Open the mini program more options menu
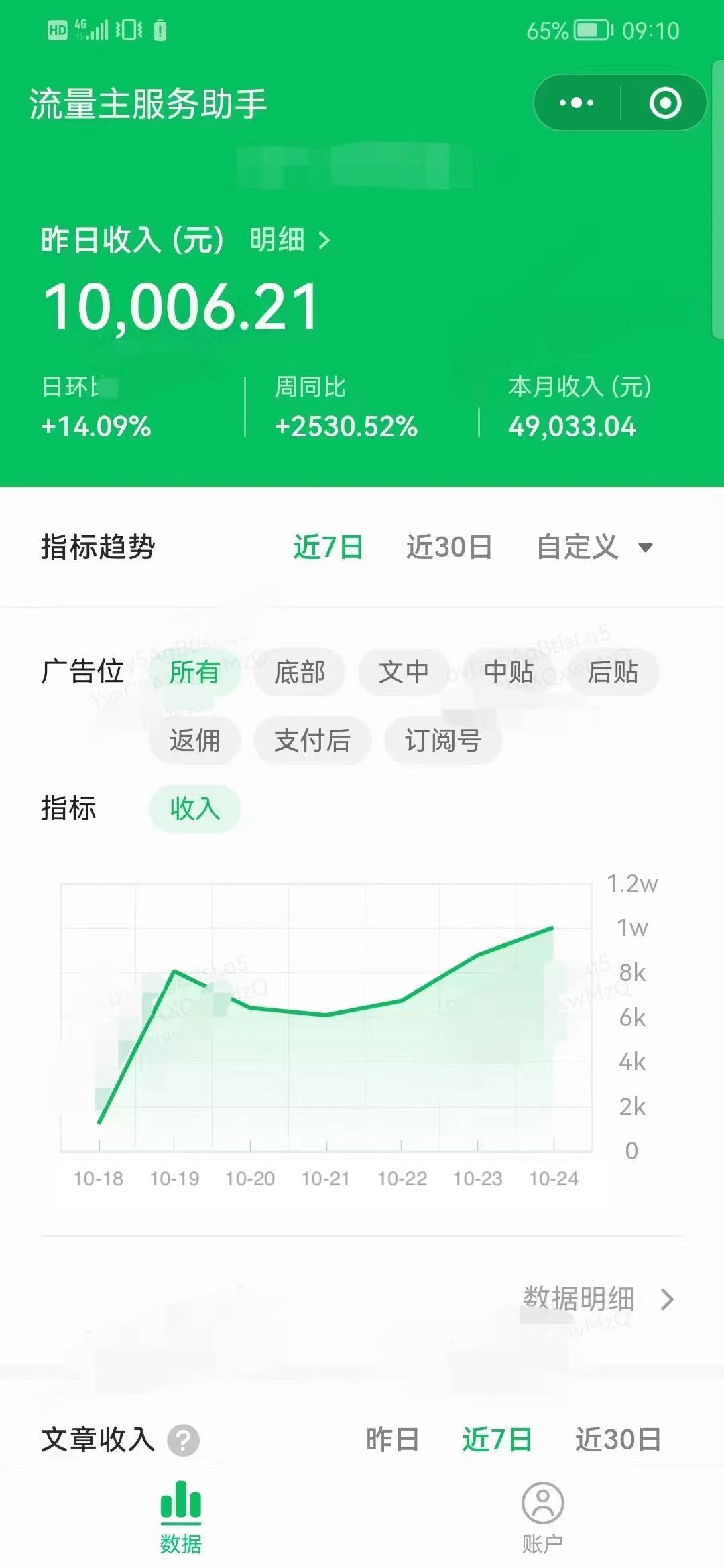724x1568 pixels. click(x=577, y=103)
